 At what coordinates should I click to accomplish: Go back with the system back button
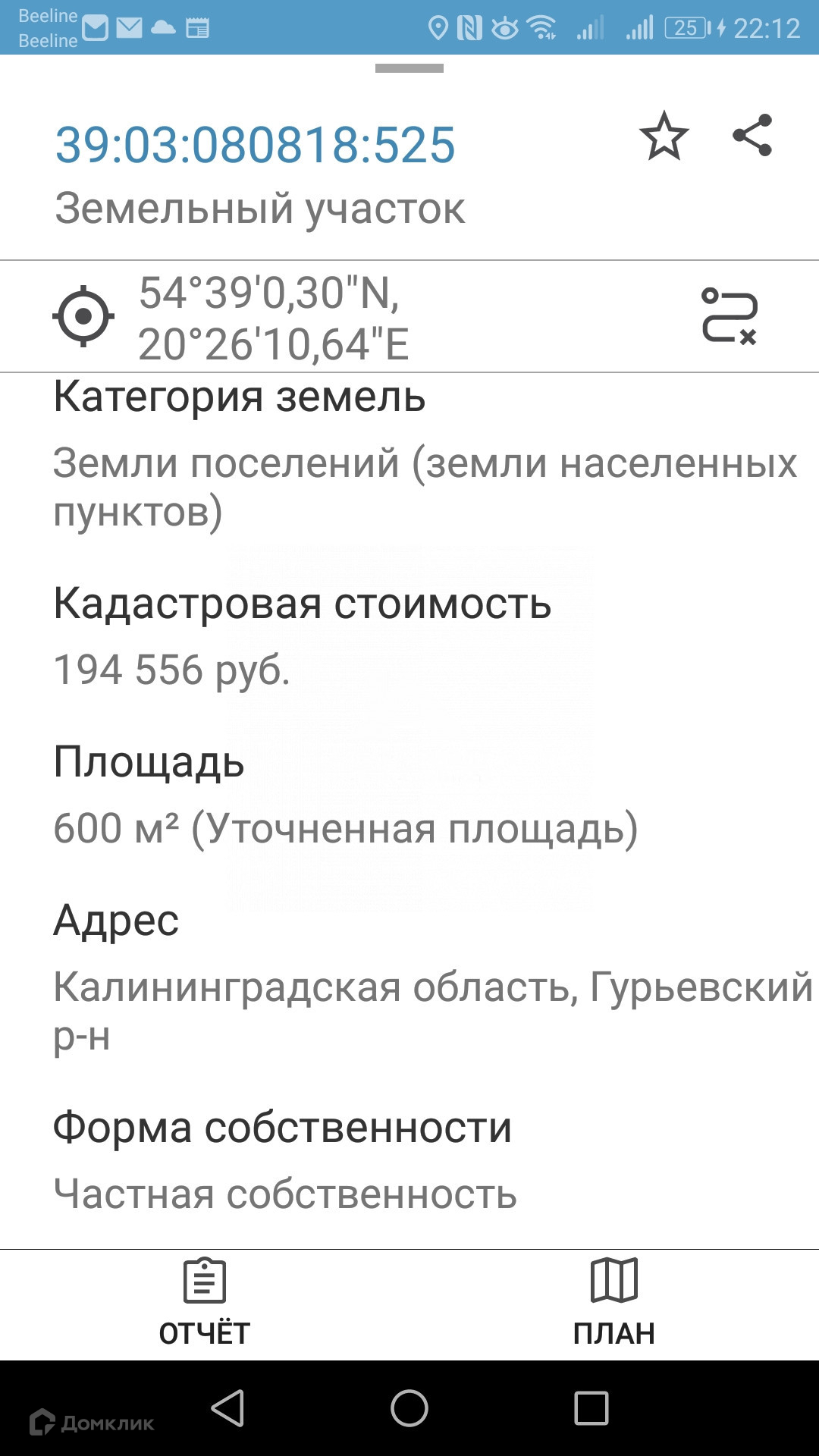(227, 1408)
